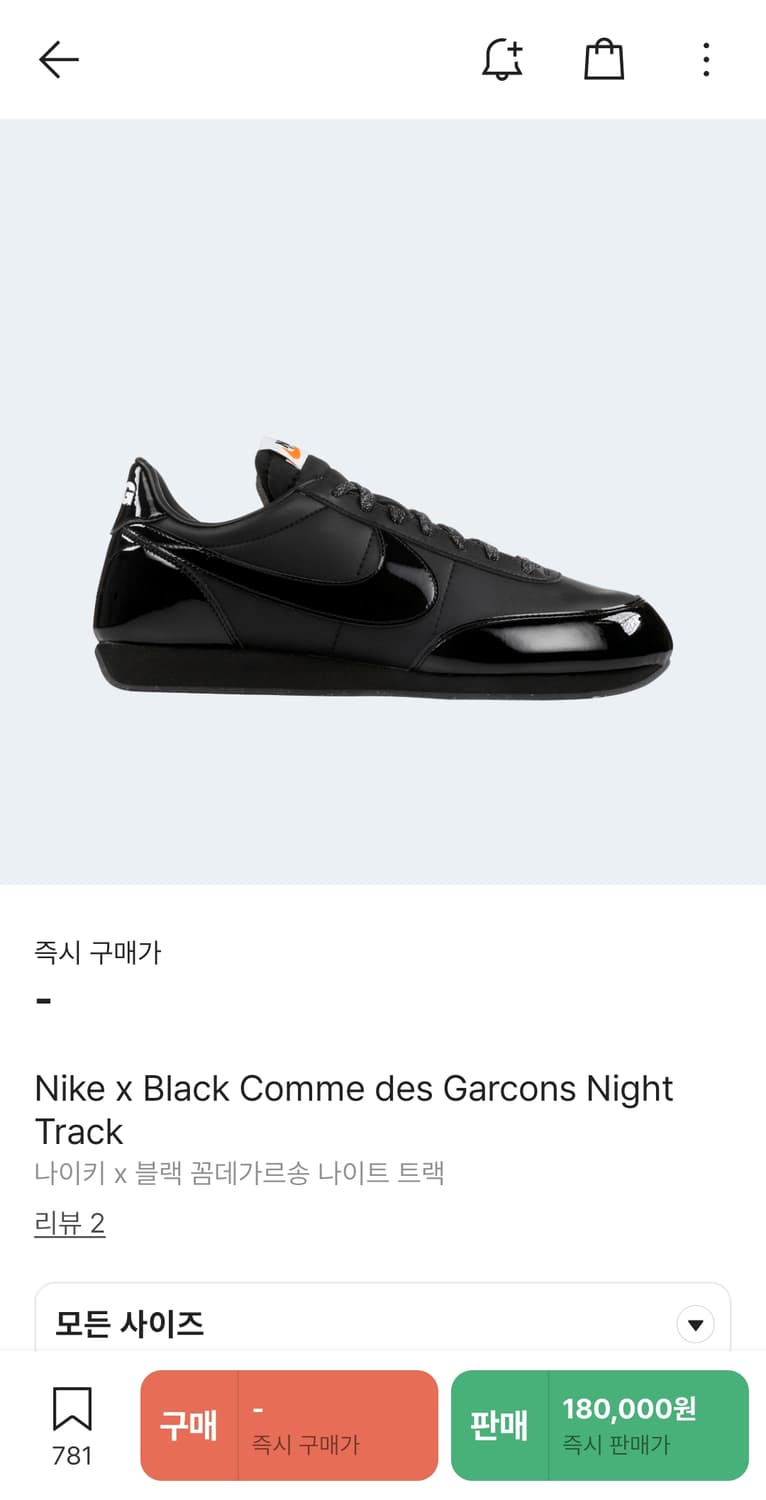Expand the 모든 사이즈 size selector
The height and width of the screenshot is (1500, 766).
[x=383, y=1322]
